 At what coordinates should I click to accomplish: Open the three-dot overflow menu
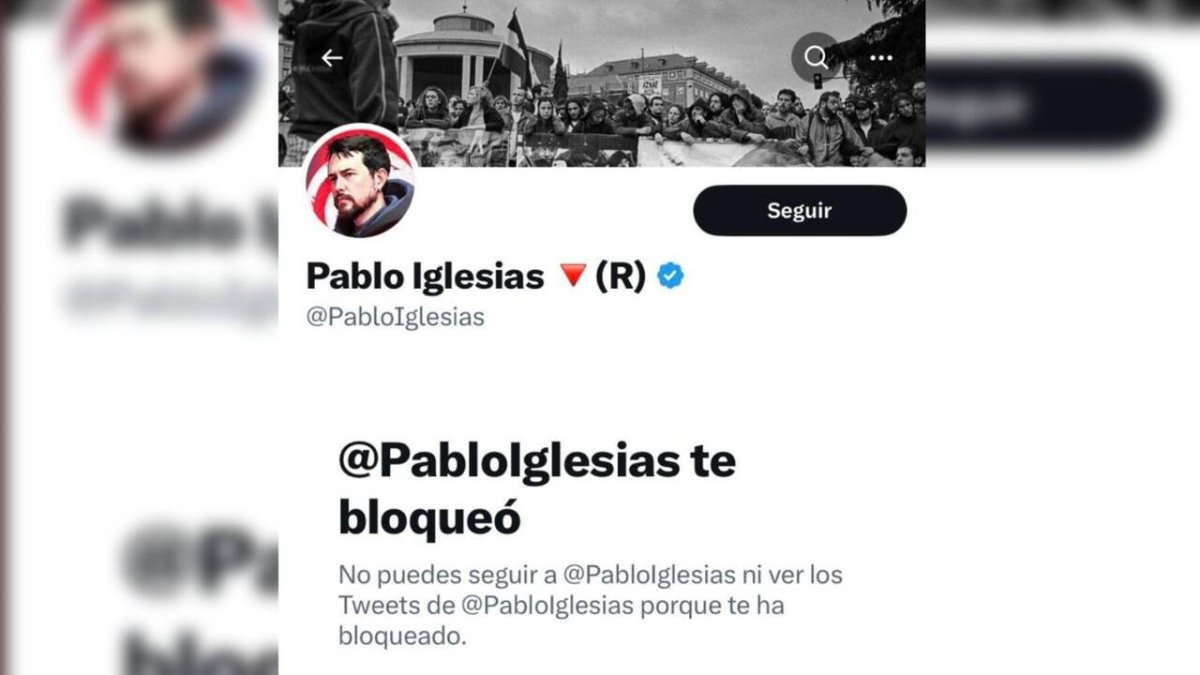(x=880, y=58)
